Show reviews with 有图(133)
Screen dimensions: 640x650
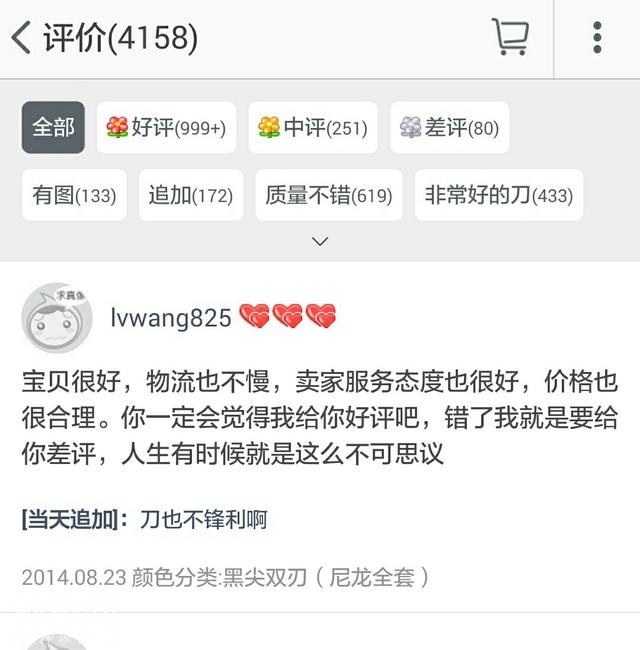tap(74, 195)
